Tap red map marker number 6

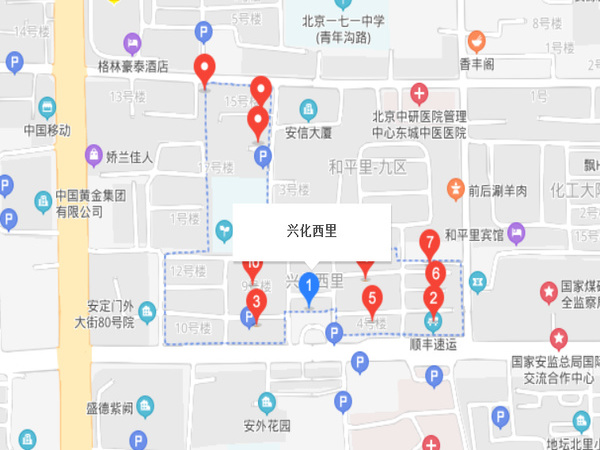pos(435,273)
